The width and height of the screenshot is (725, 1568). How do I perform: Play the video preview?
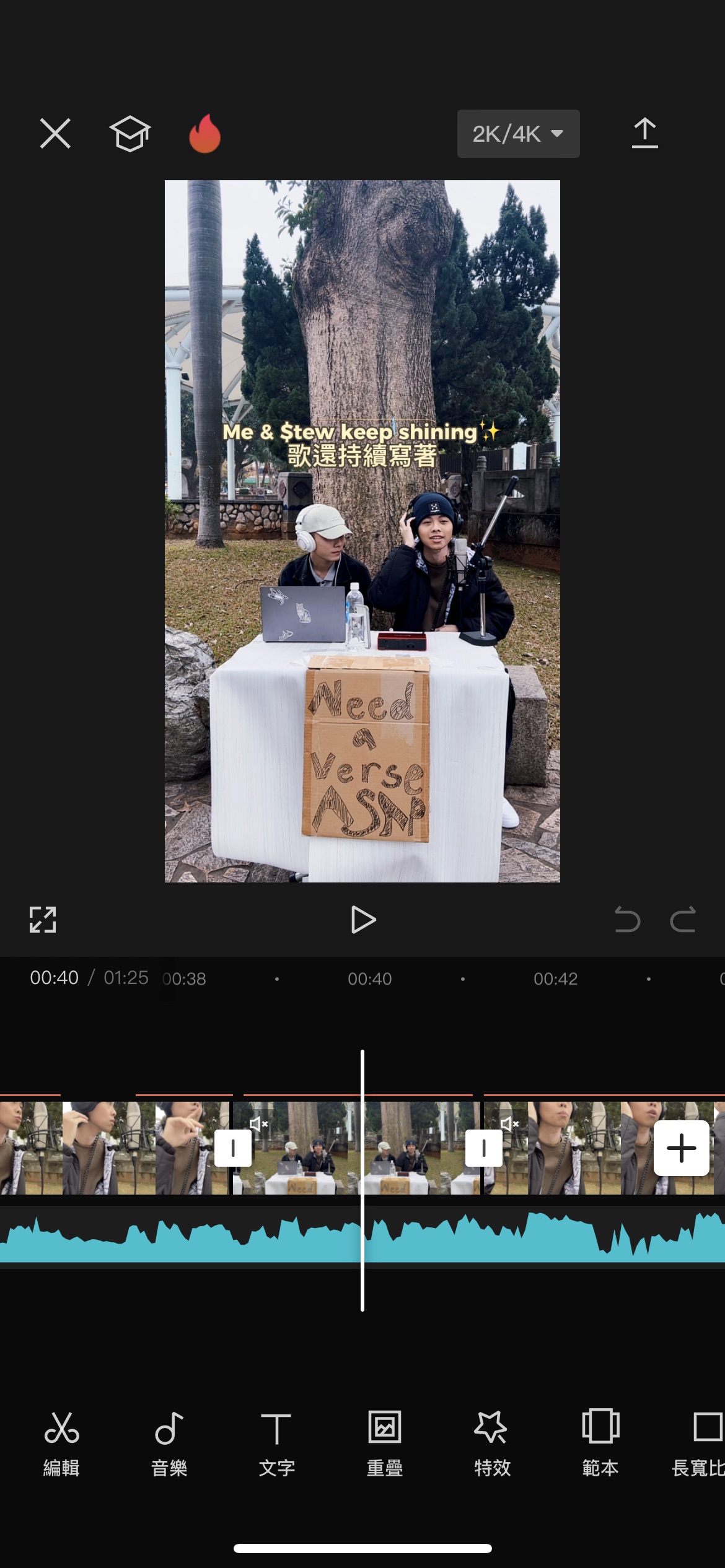tap(362, 920)
